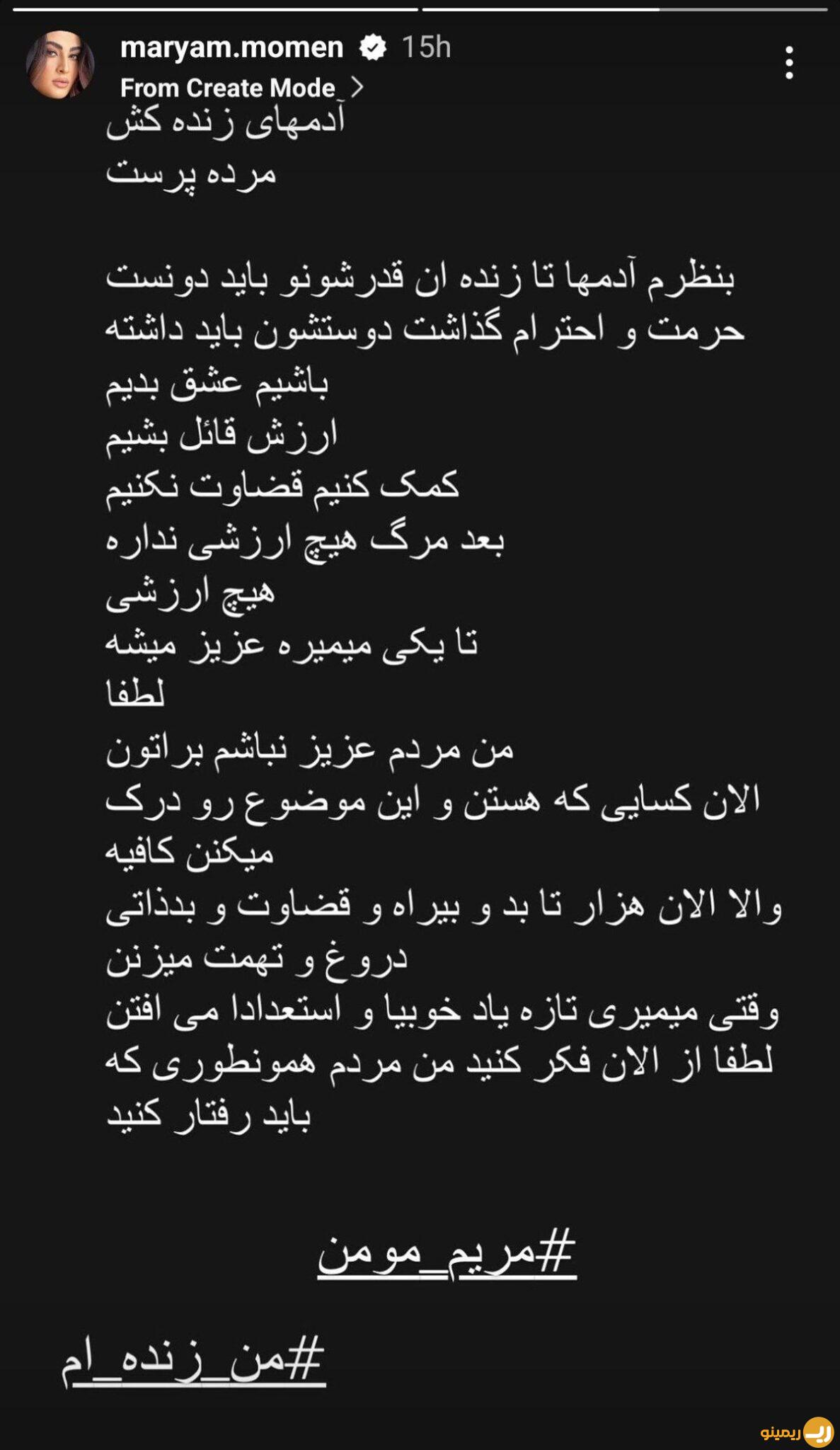Open the #مریم_مومن hashtag
Image resolution: width=840 pixels, height=1450 pixels.
(447, 1255)
